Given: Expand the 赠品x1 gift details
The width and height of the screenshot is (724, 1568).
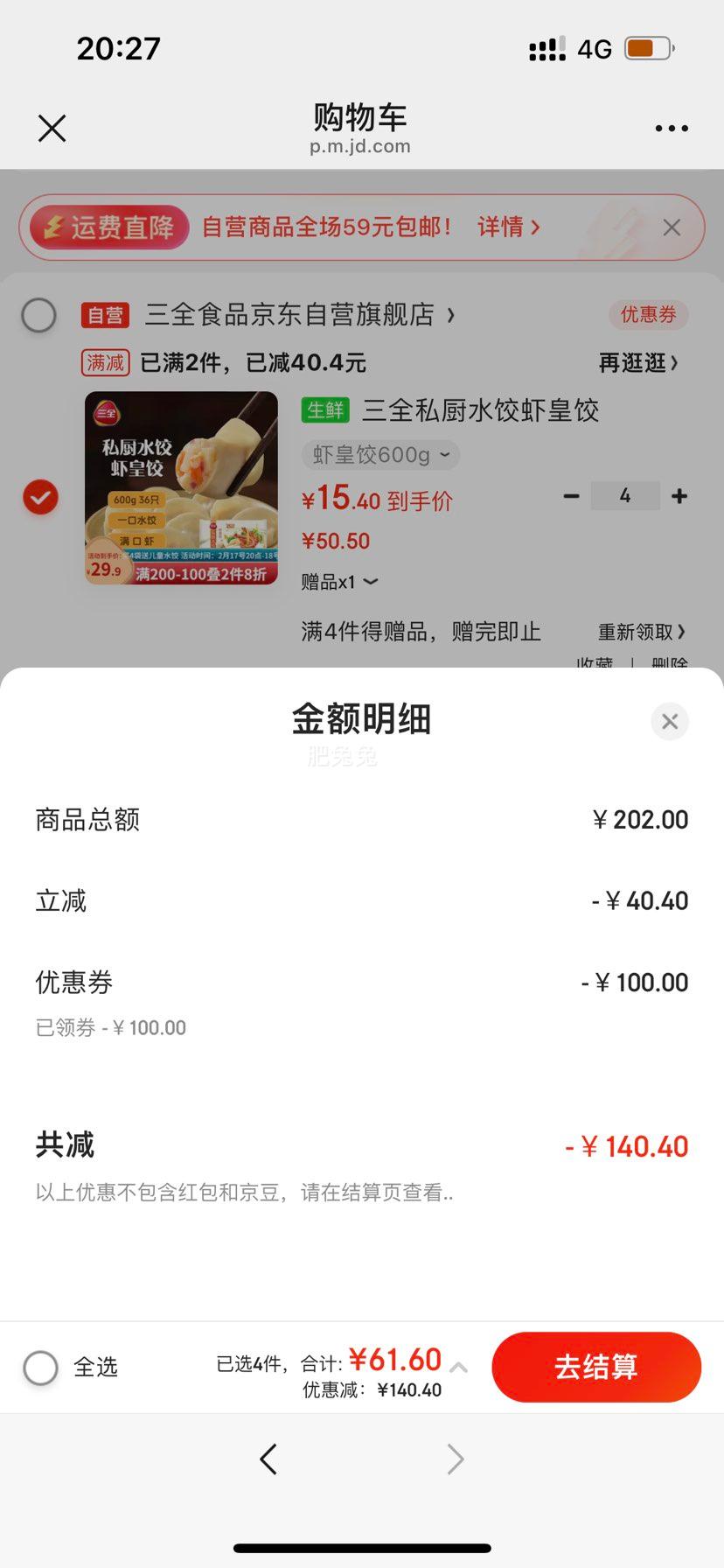Looking at the screenshot, I should click(339, 582).
